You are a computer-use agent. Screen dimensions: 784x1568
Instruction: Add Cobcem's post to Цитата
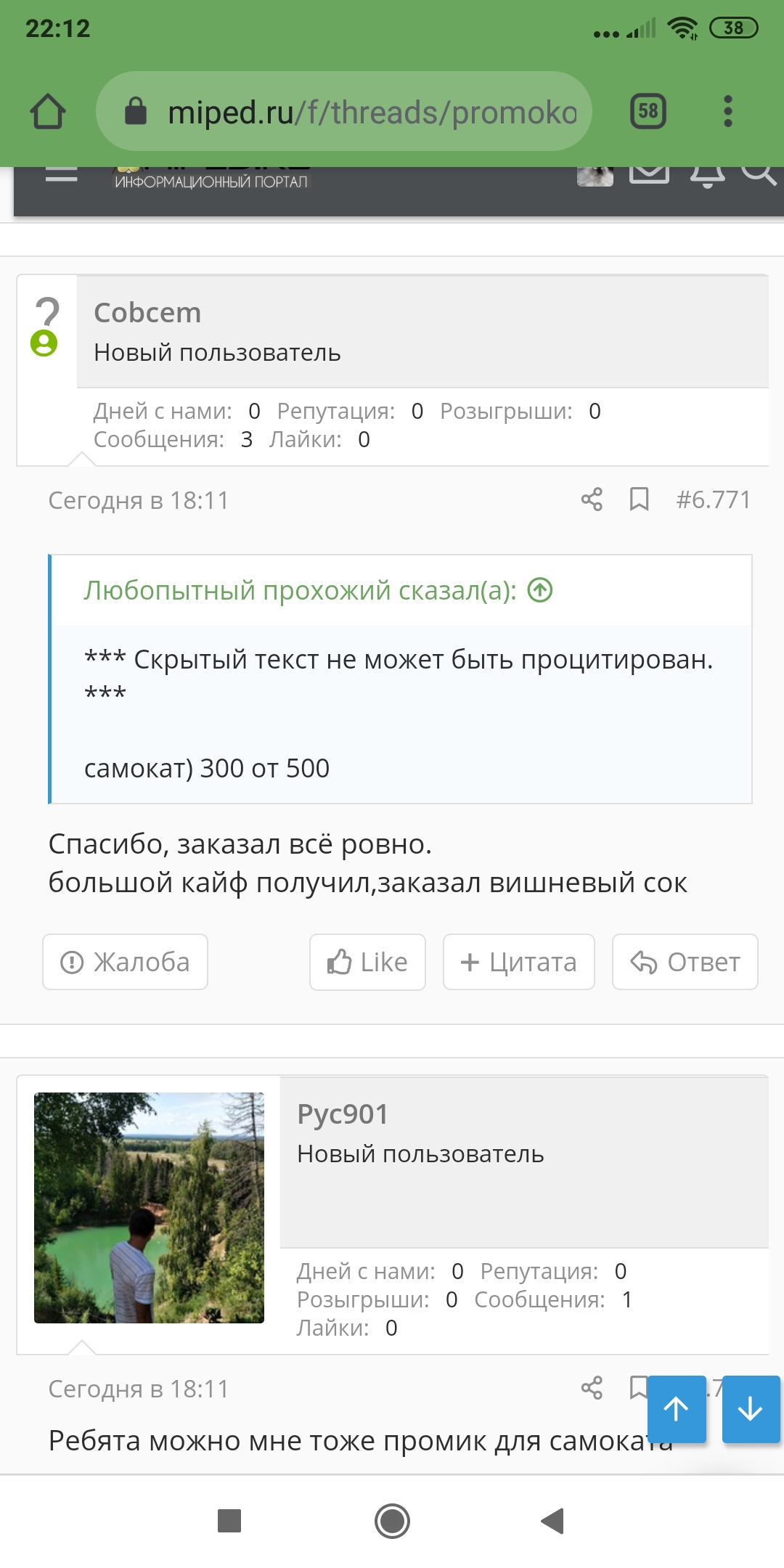(519, 962)
